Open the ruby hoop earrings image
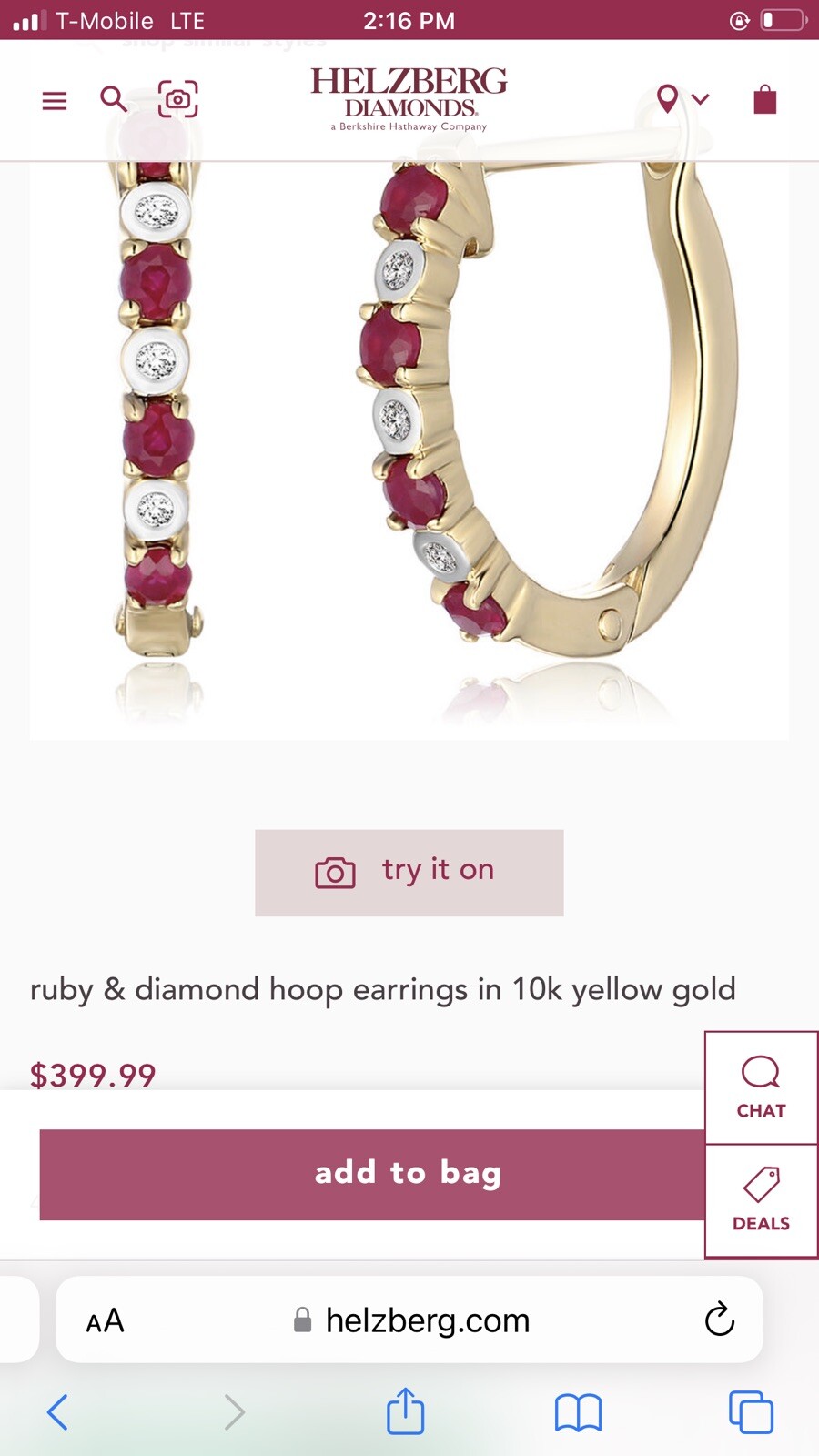 (x=409, y=437)
